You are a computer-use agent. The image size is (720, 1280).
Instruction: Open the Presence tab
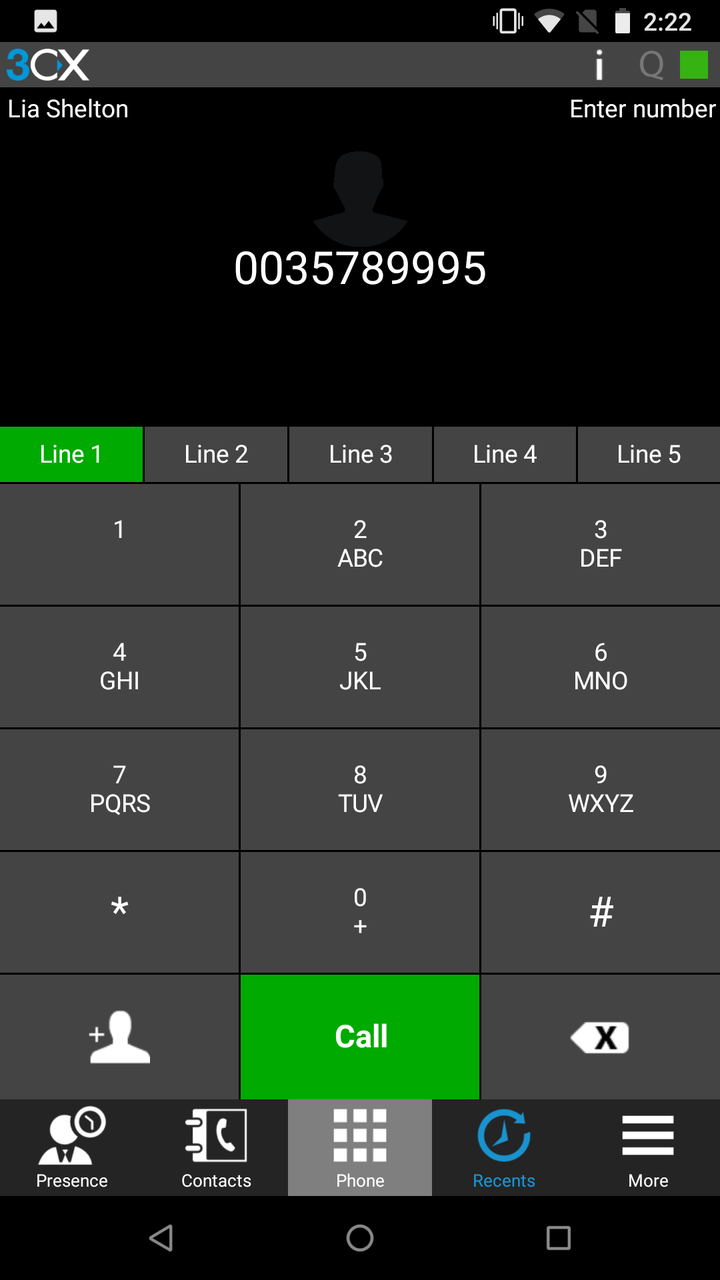click(72, 1148)
